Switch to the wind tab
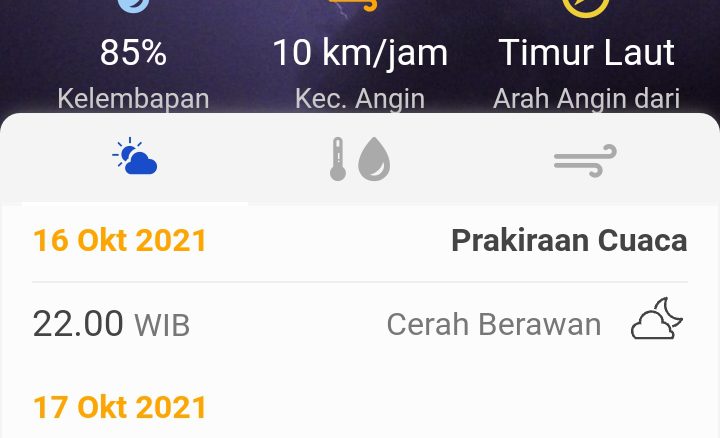This screenshot has width=720, height=438. [x=585, y=160]
